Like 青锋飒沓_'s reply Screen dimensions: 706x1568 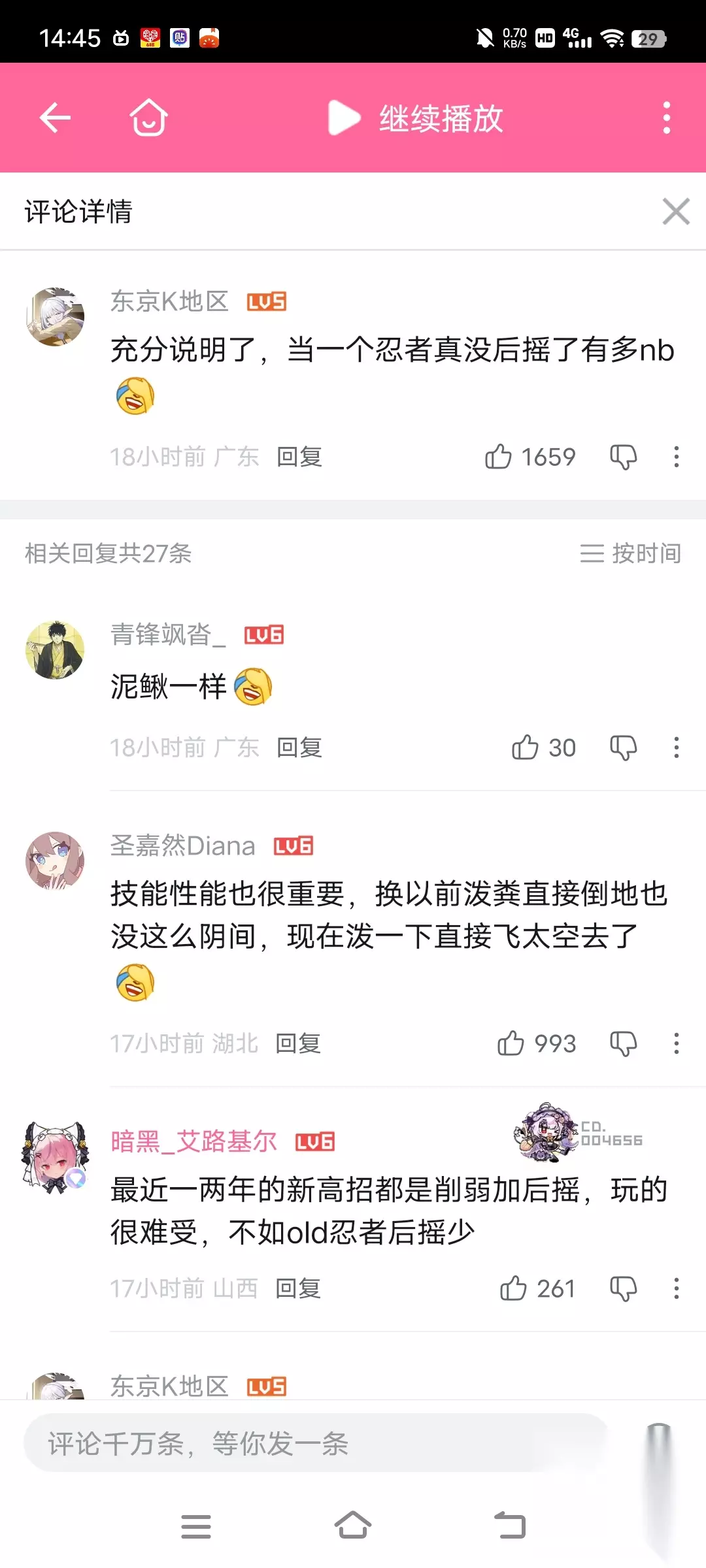click(x=543, y=747)
